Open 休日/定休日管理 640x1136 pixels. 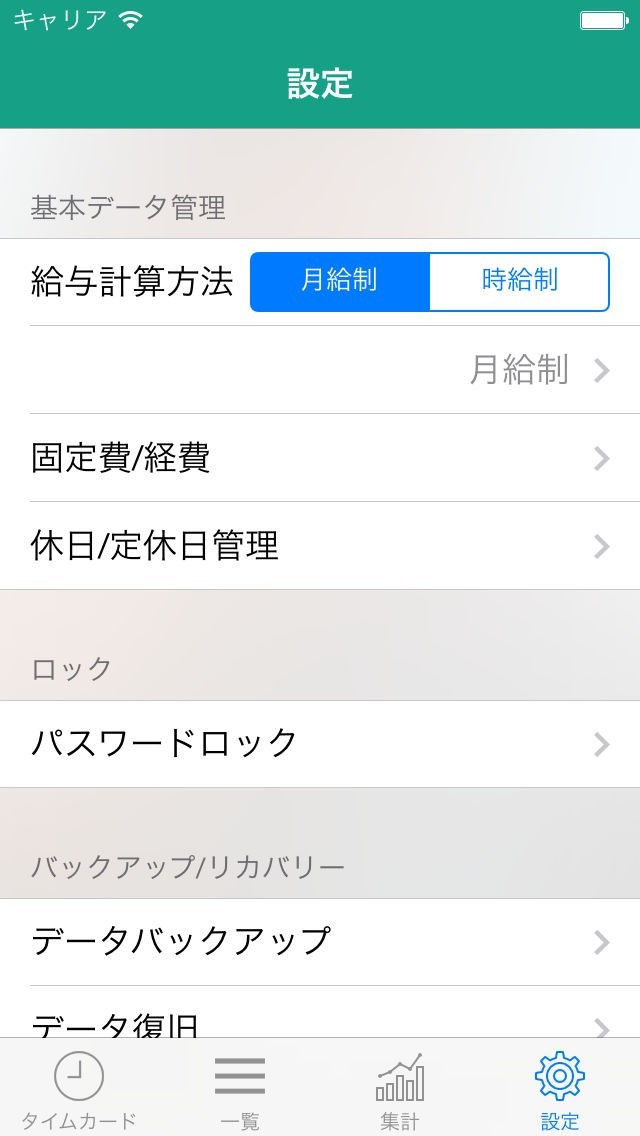coord(320,546)
